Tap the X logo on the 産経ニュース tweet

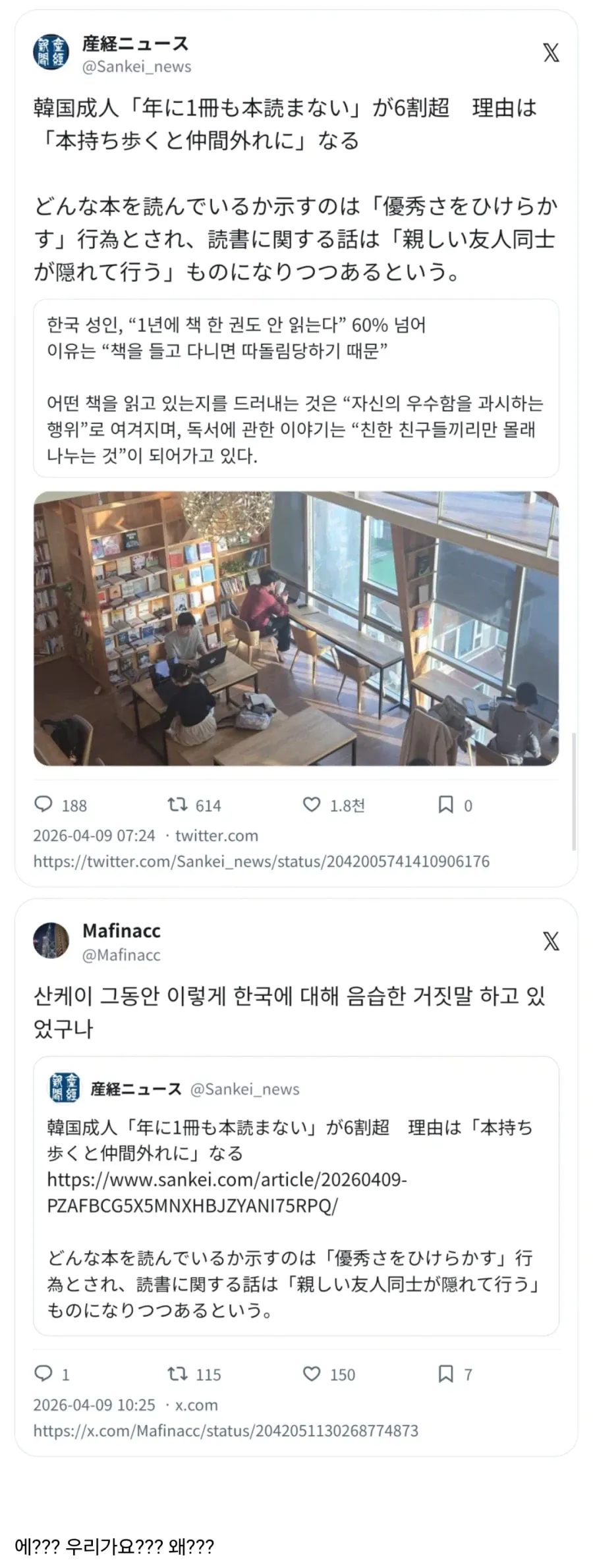pos(551,53)
